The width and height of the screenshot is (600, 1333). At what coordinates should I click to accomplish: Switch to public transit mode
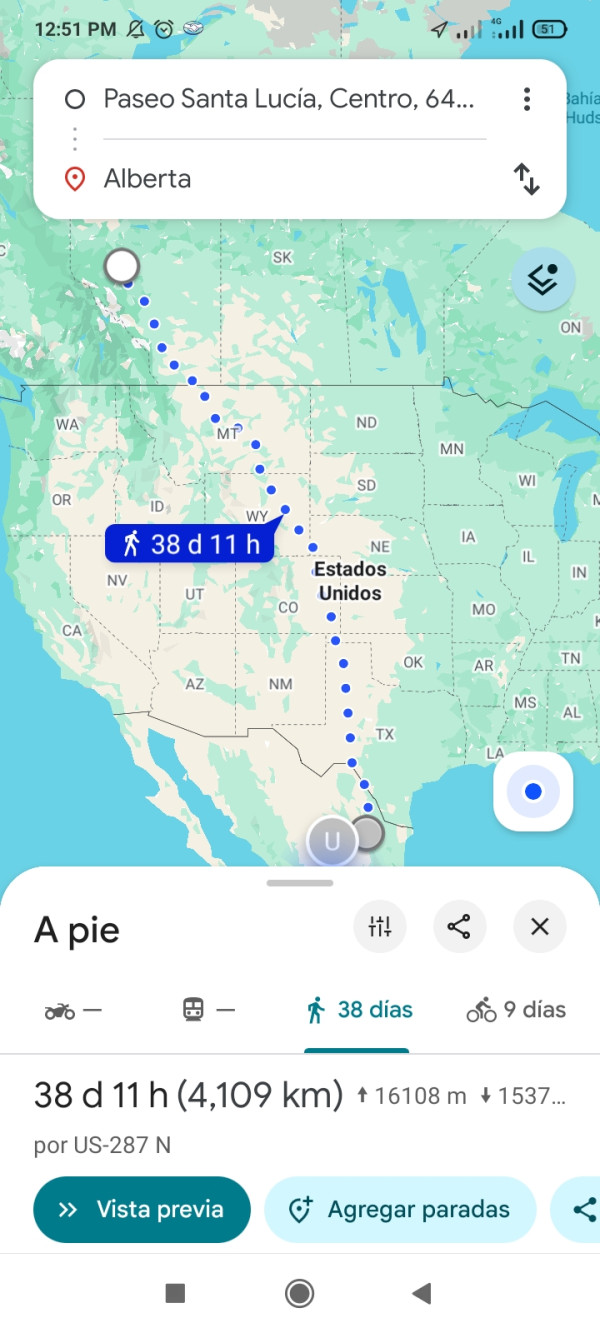tap(208, 1011)
